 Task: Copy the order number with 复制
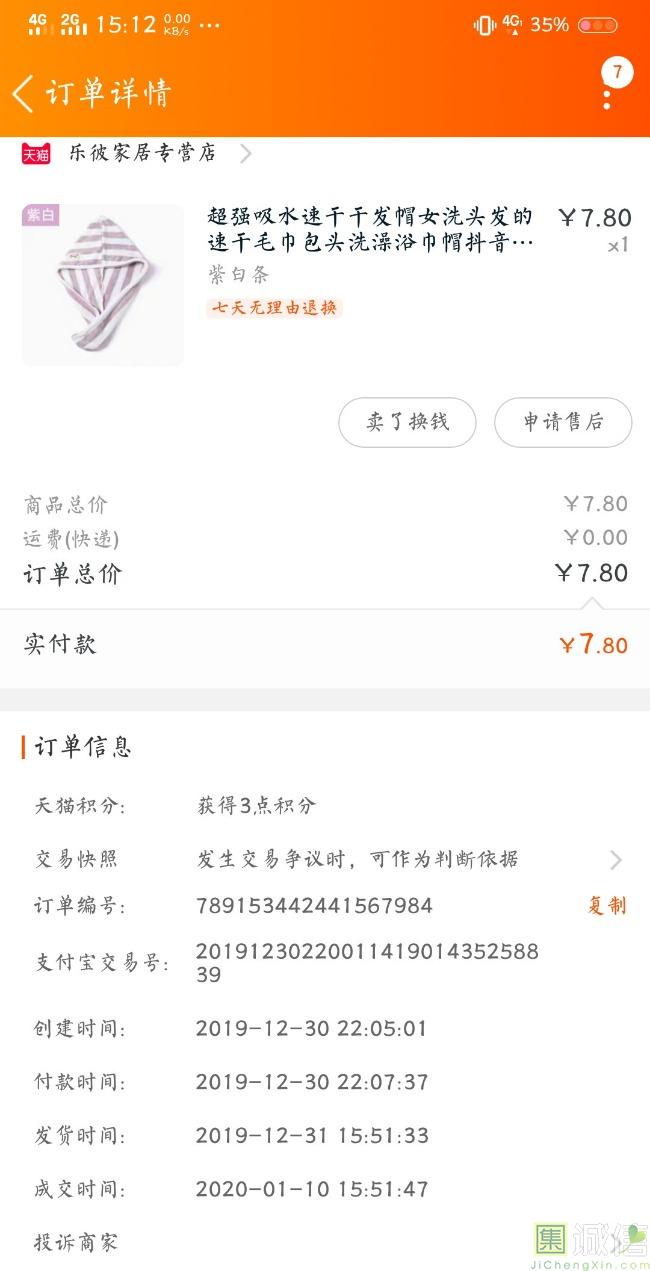point(607,906)
